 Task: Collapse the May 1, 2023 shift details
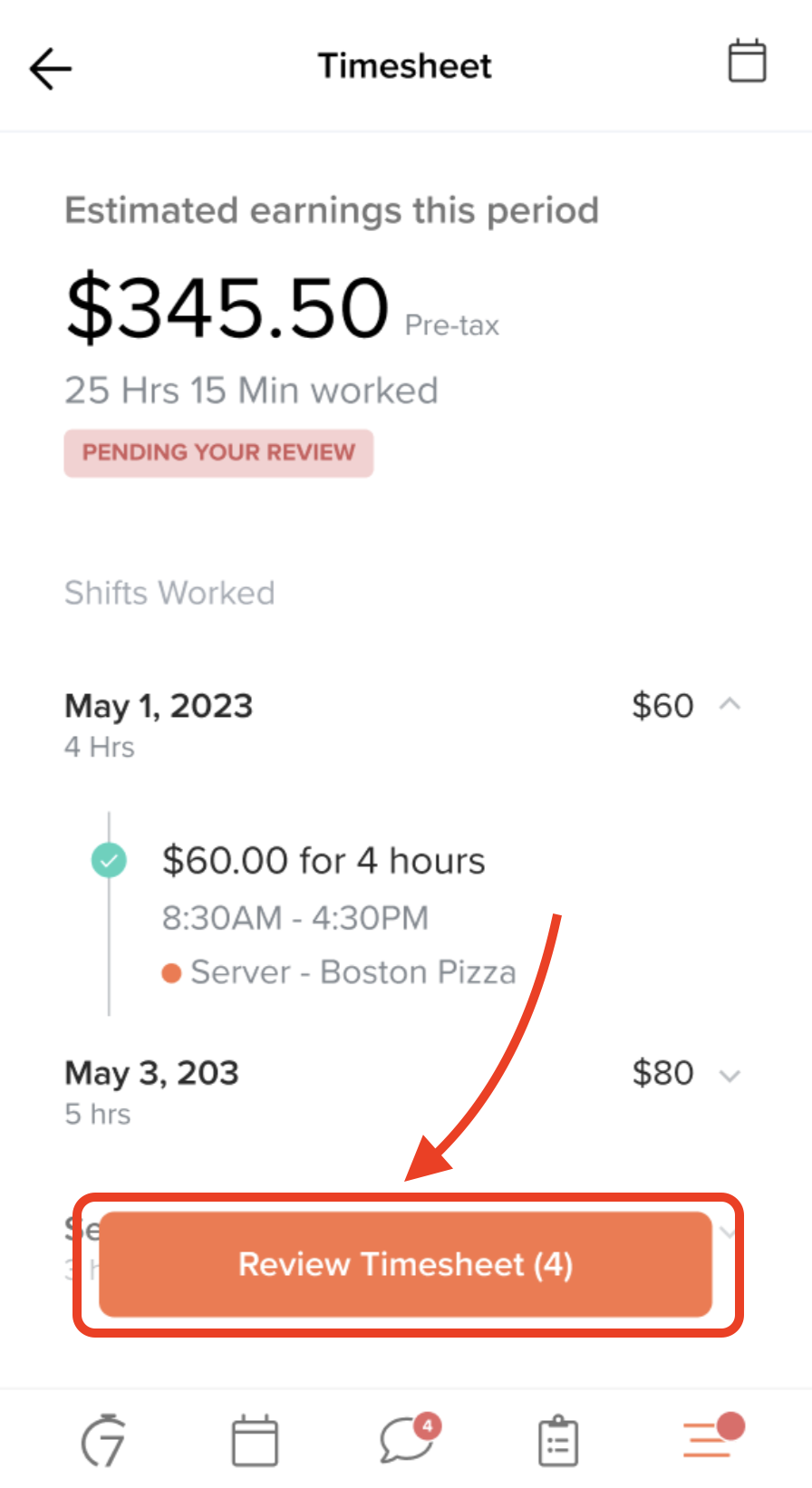pyautogui.click(x=730, y=704)
